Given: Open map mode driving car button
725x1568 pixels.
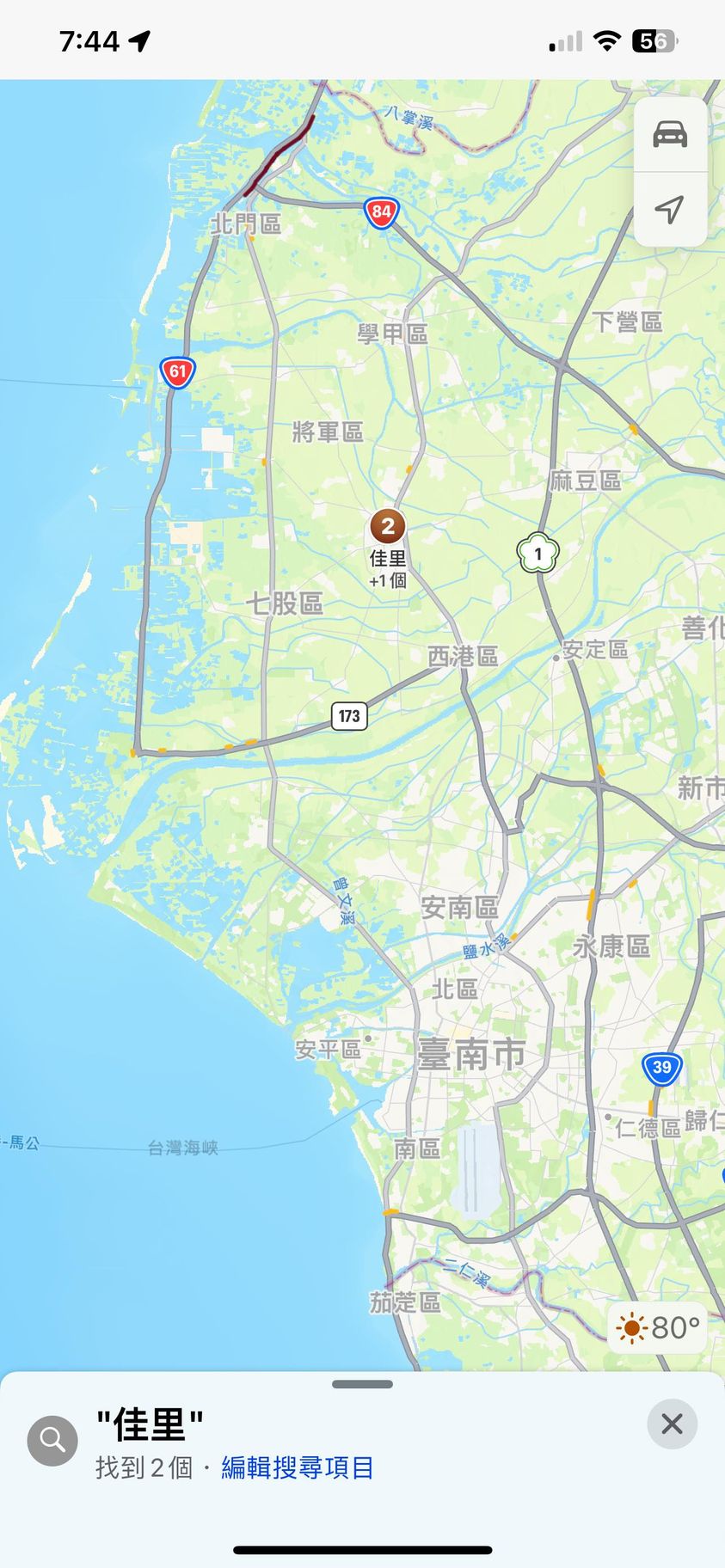Looking at the screenshot, I should pyautogui.click(x=670, y=135).
